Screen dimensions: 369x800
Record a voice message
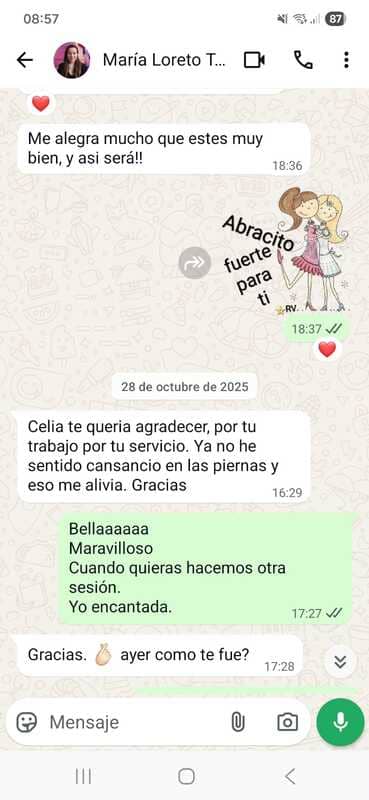[340, 721]
